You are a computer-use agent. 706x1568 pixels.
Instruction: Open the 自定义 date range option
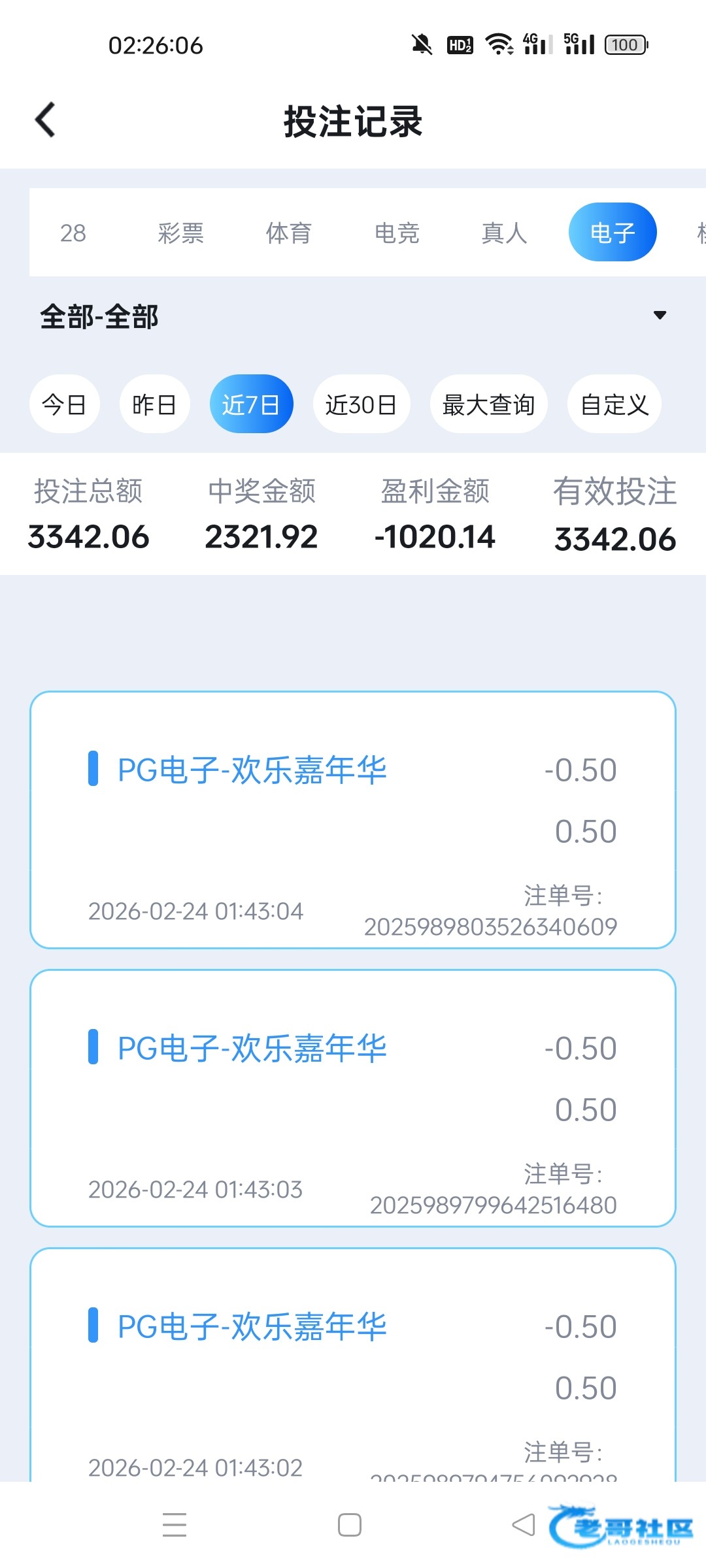614,404
